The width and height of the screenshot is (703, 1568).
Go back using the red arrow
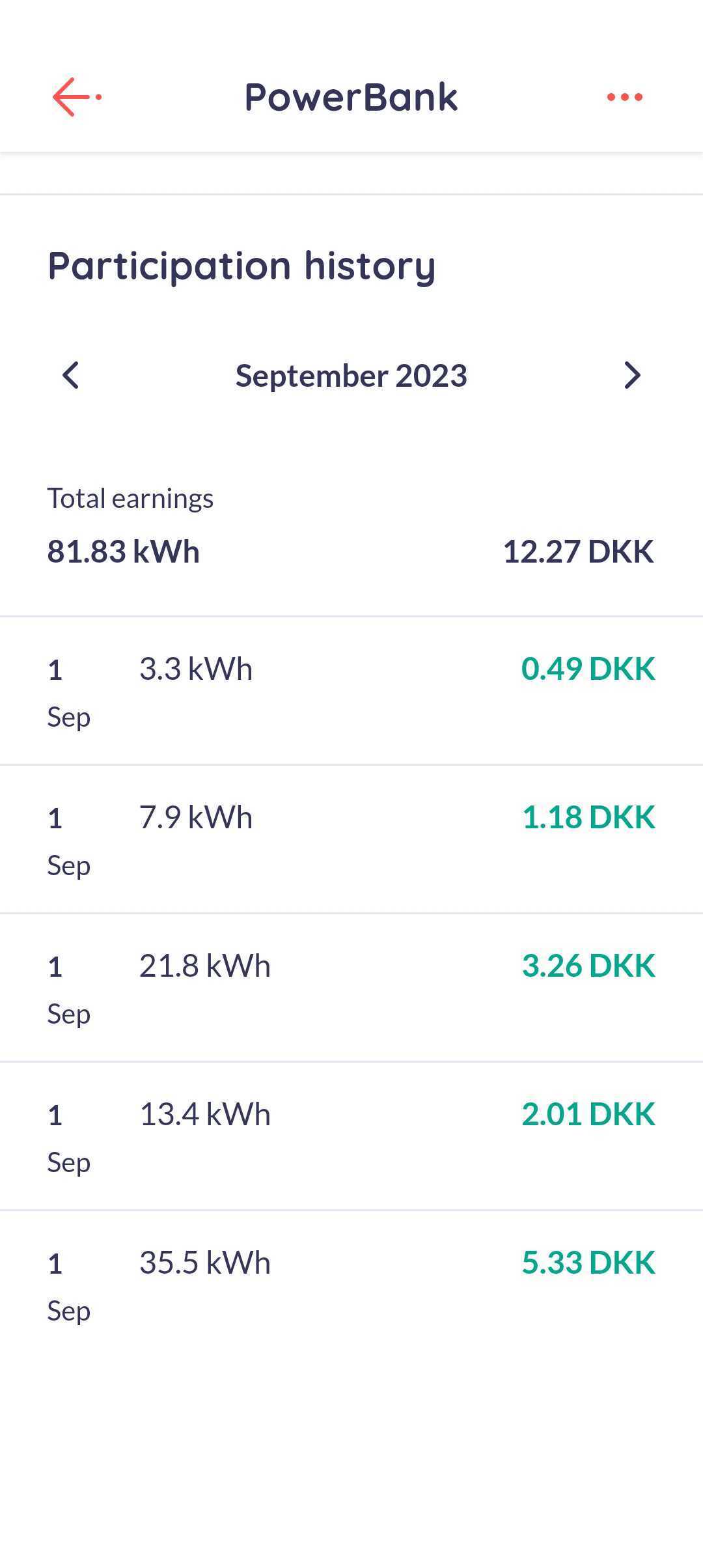click(77, 97)
